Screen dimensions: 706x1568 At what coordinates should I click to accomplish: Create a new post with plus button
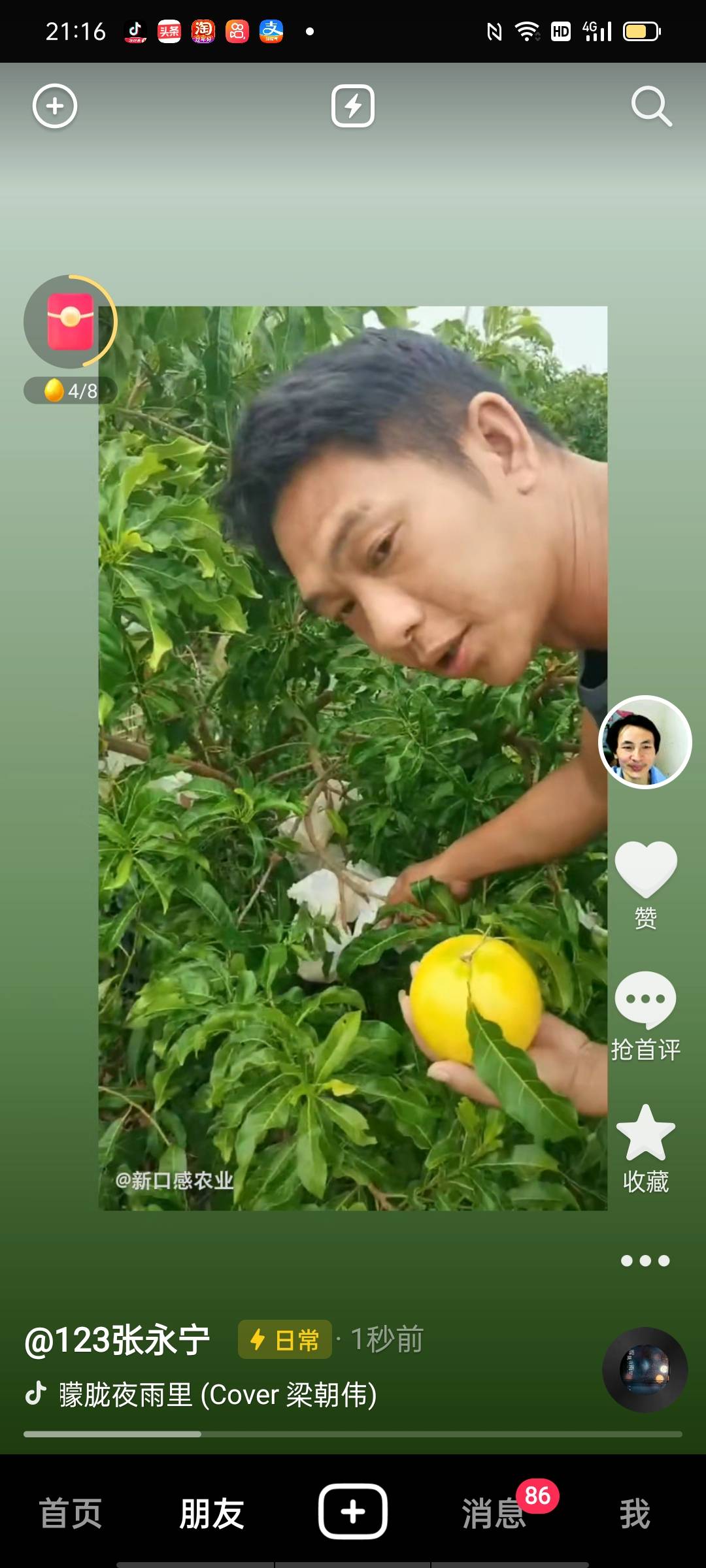point(353,1512)
